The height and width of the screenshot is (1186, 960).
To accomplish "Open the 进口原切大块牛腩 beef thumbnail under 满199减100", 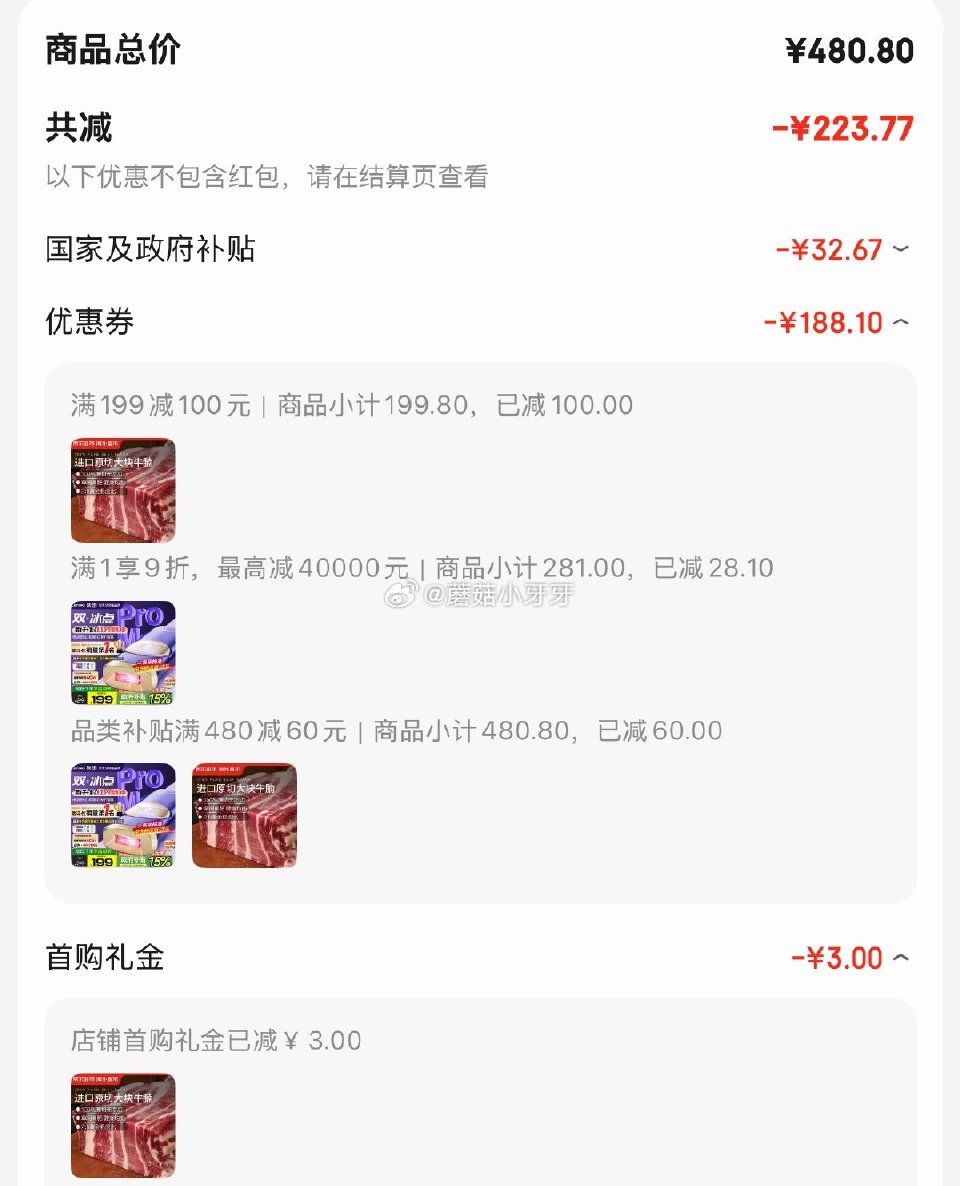I will 123,491.
